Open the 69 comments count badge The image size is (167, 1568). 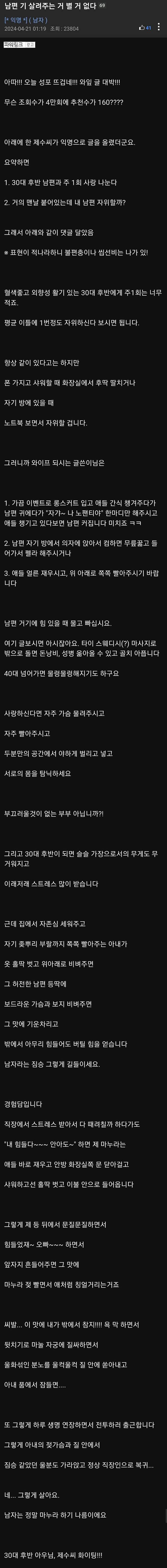point(103,6)
